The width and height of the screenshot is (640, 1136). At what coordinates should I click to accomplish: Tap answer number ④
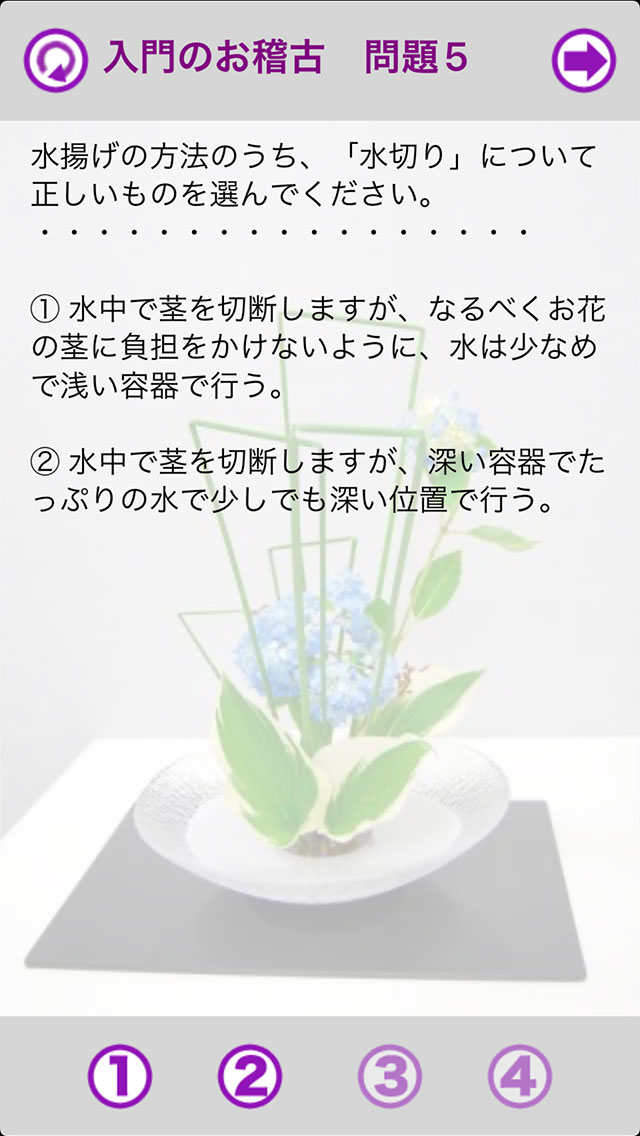coord(520,1076)
